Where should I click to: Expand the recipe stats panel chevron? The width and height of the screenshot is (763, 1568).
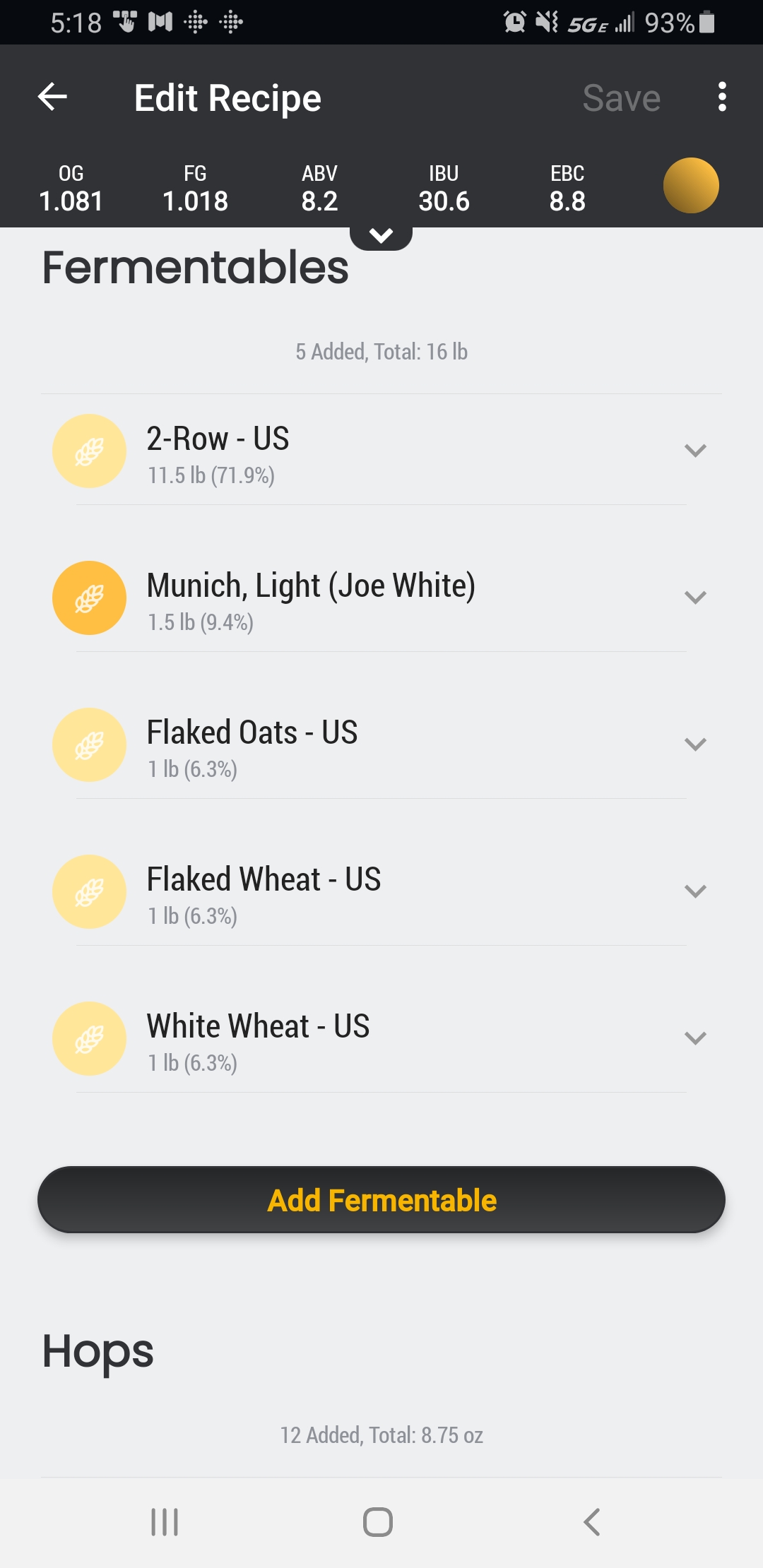pos(381,237)
